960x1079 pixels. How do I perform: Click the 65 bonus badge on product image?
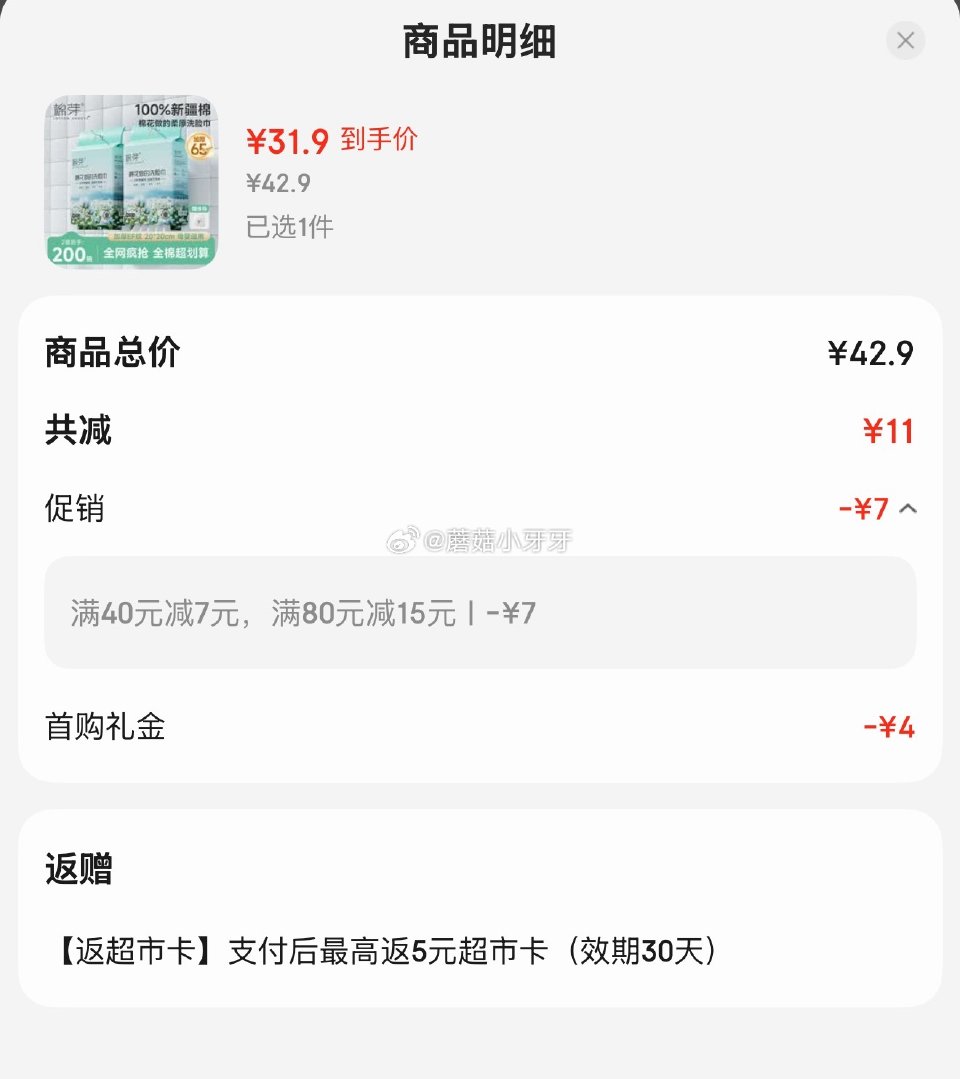coord(197,148)
